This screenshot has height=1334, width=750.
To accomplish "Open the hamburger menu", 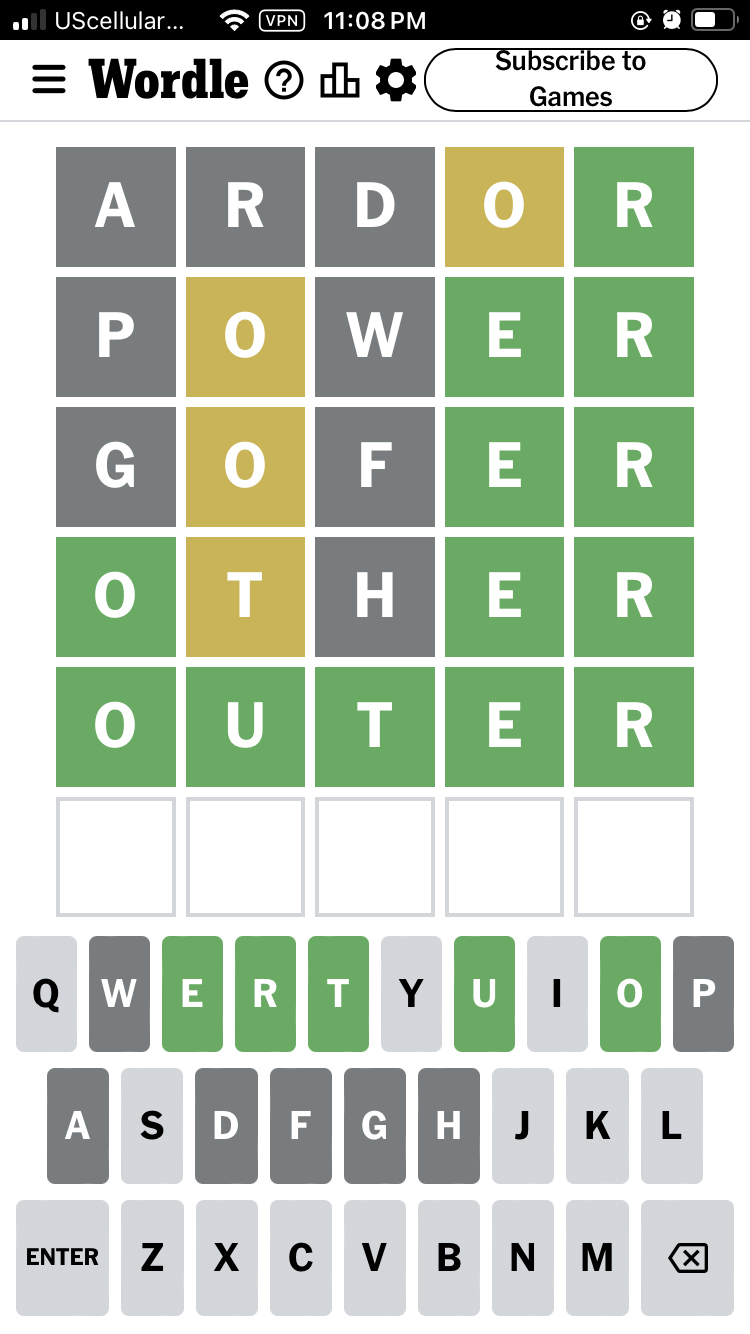I will click(48, 79).
